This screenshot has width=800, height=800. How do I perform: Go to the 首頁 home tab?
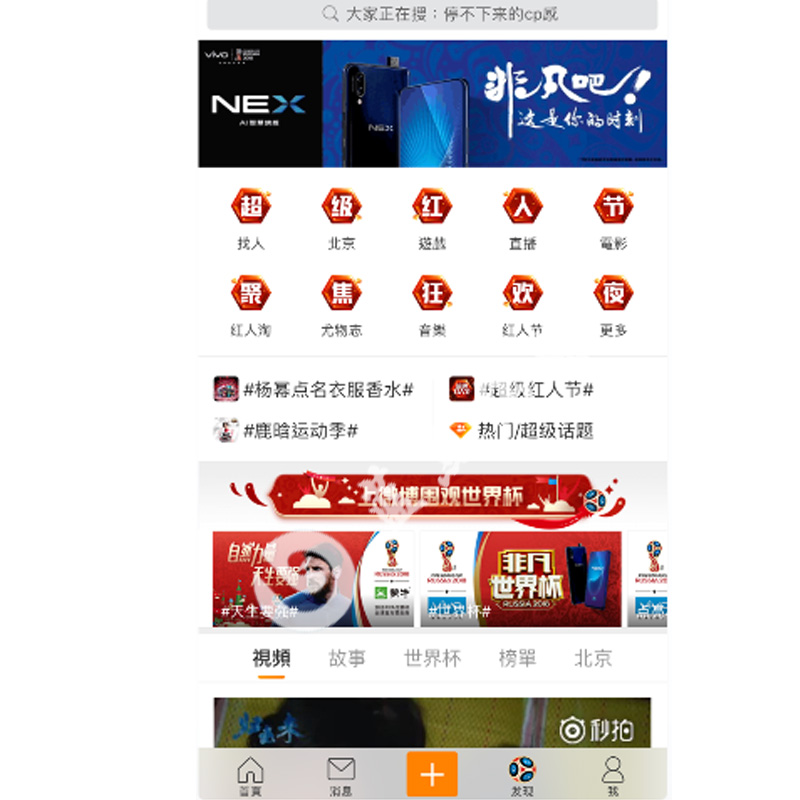tap(250, 775)
